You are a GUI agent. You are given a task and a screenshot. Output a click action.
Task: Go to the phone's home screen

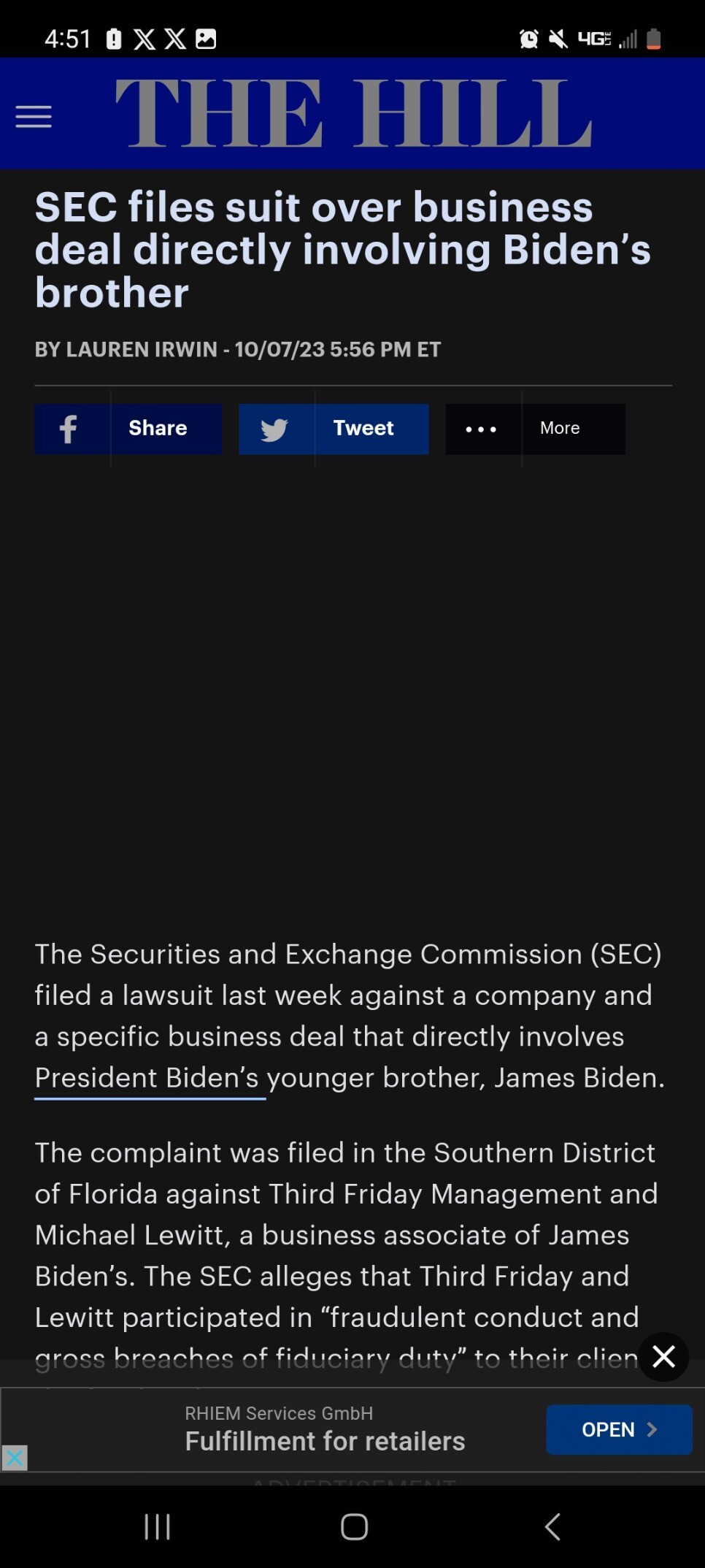pyautogui.click(x=354, y=1526)
